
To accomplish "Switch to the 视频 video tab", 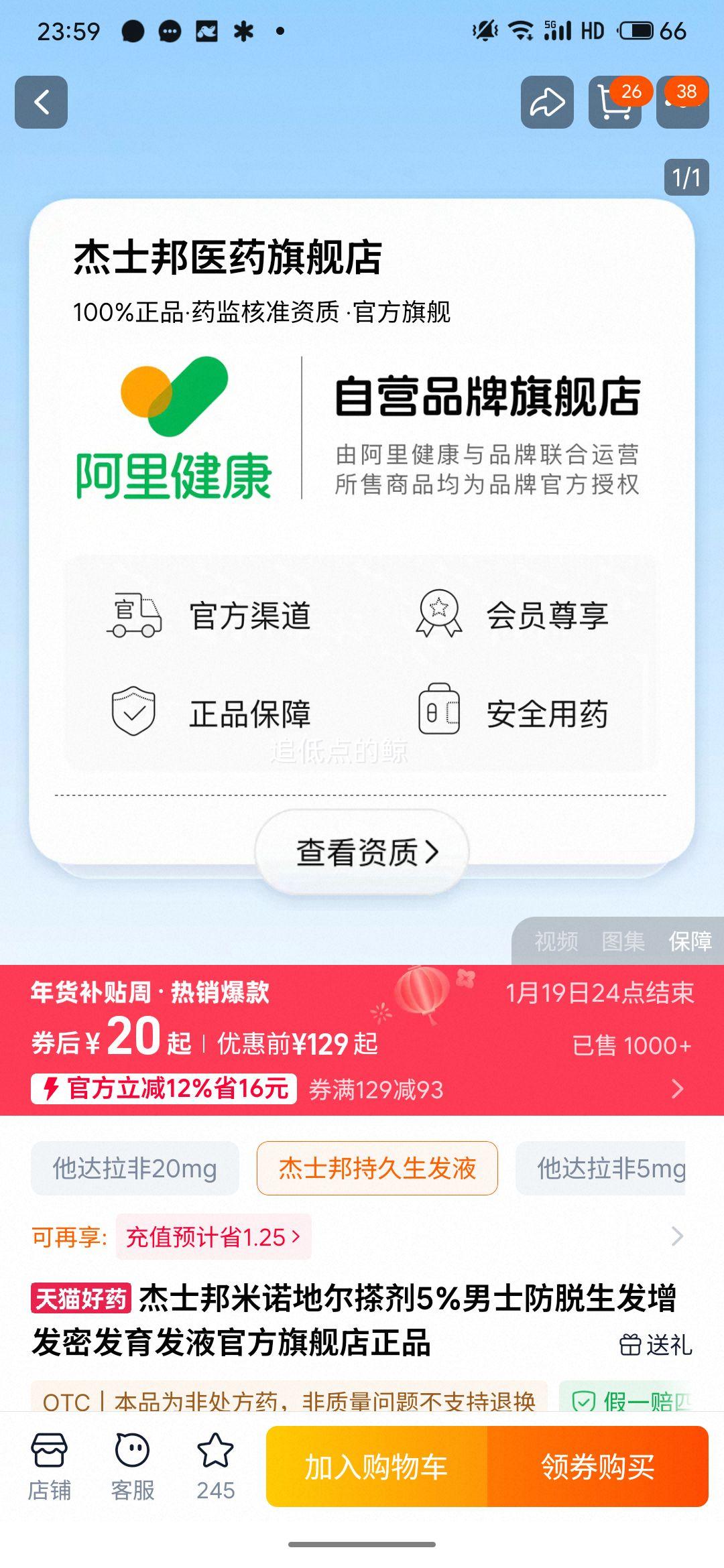I will tap(556, 942).
